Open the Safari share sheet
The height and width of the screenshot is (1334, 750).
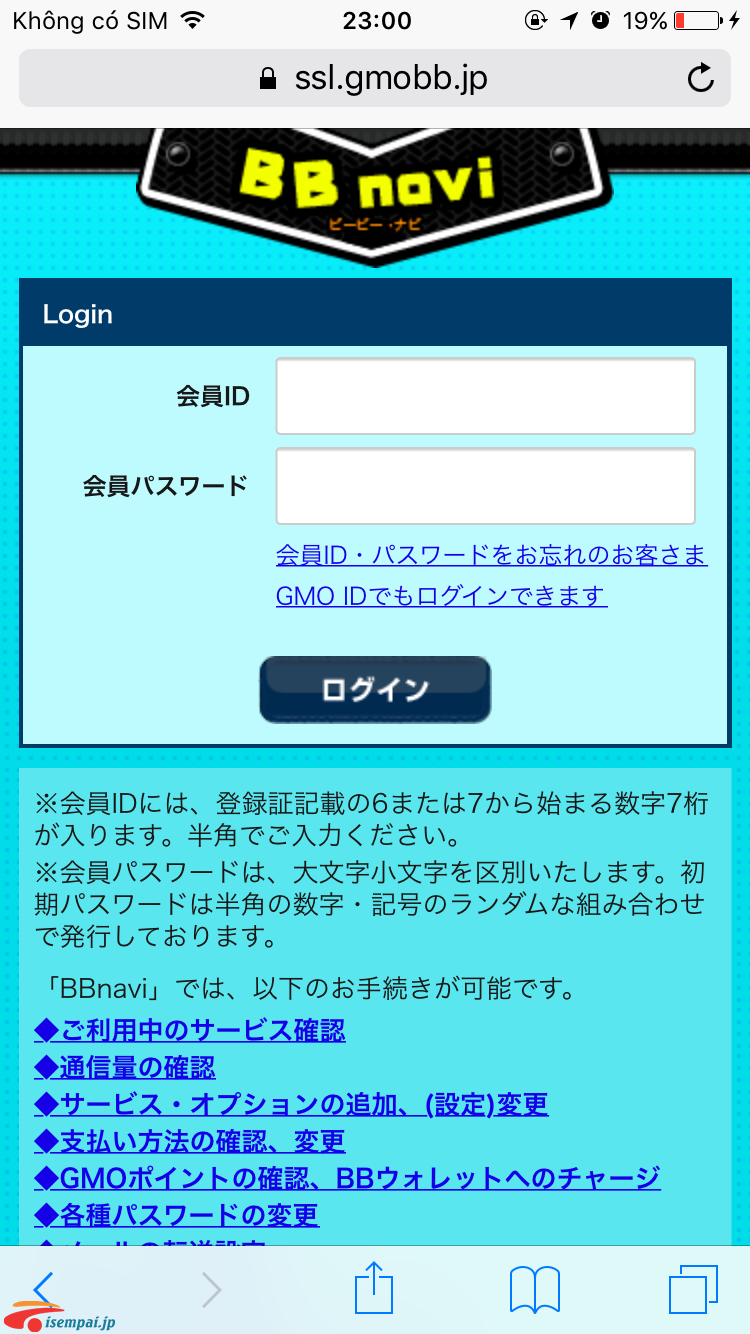tap(375, 1289)
